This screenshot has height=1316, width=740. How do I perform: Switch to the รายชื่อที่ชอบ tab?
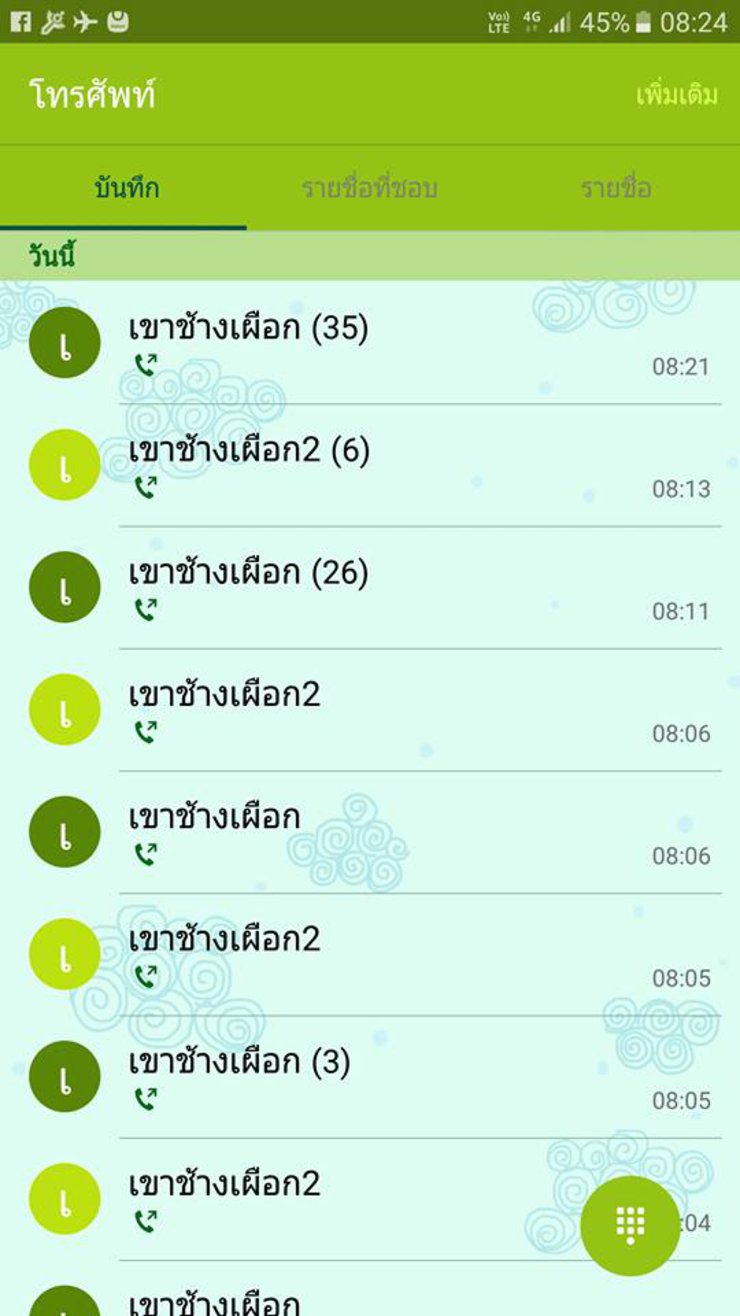pyautogui.click(x=369, y=188)
